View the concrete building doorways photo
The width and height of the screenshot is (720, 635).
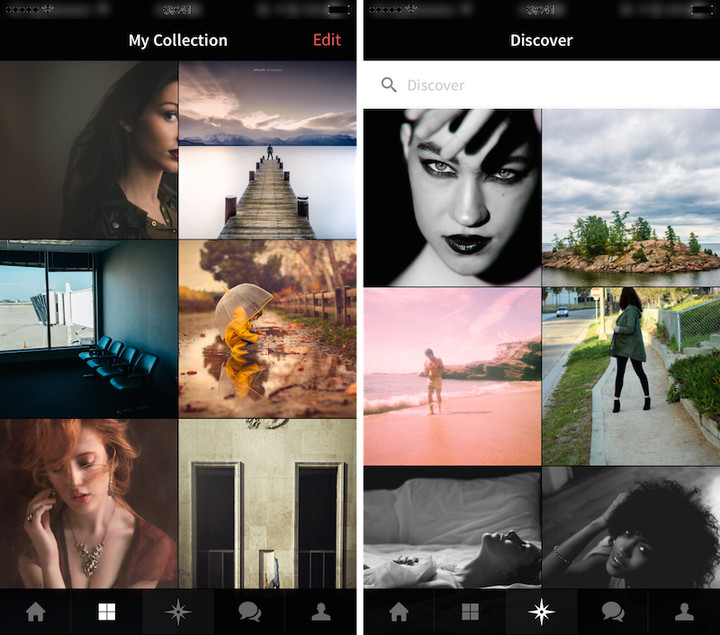pos(267,503)
